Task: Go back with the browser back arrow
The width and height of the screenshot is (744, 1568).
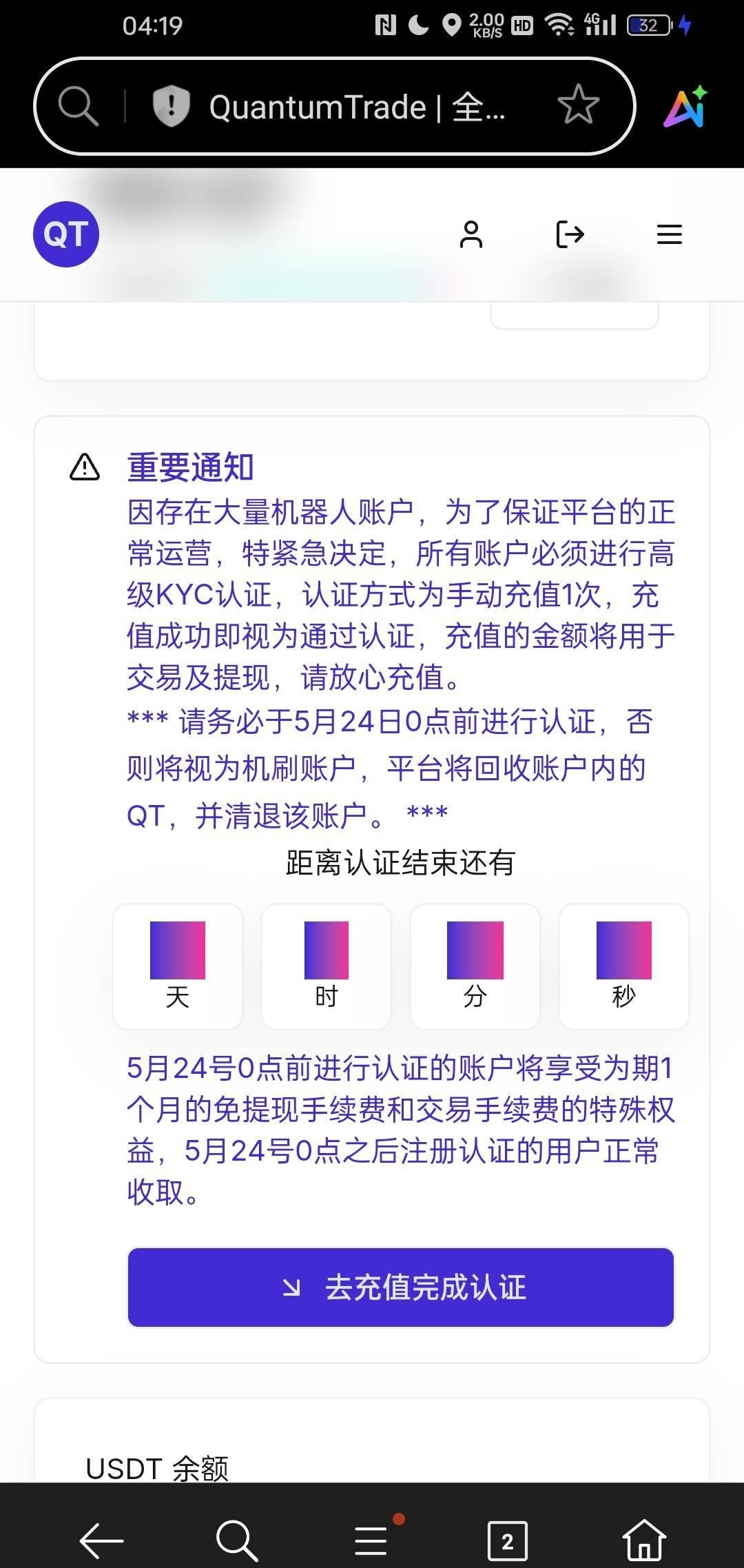Action: click(x=101, y=1541)
